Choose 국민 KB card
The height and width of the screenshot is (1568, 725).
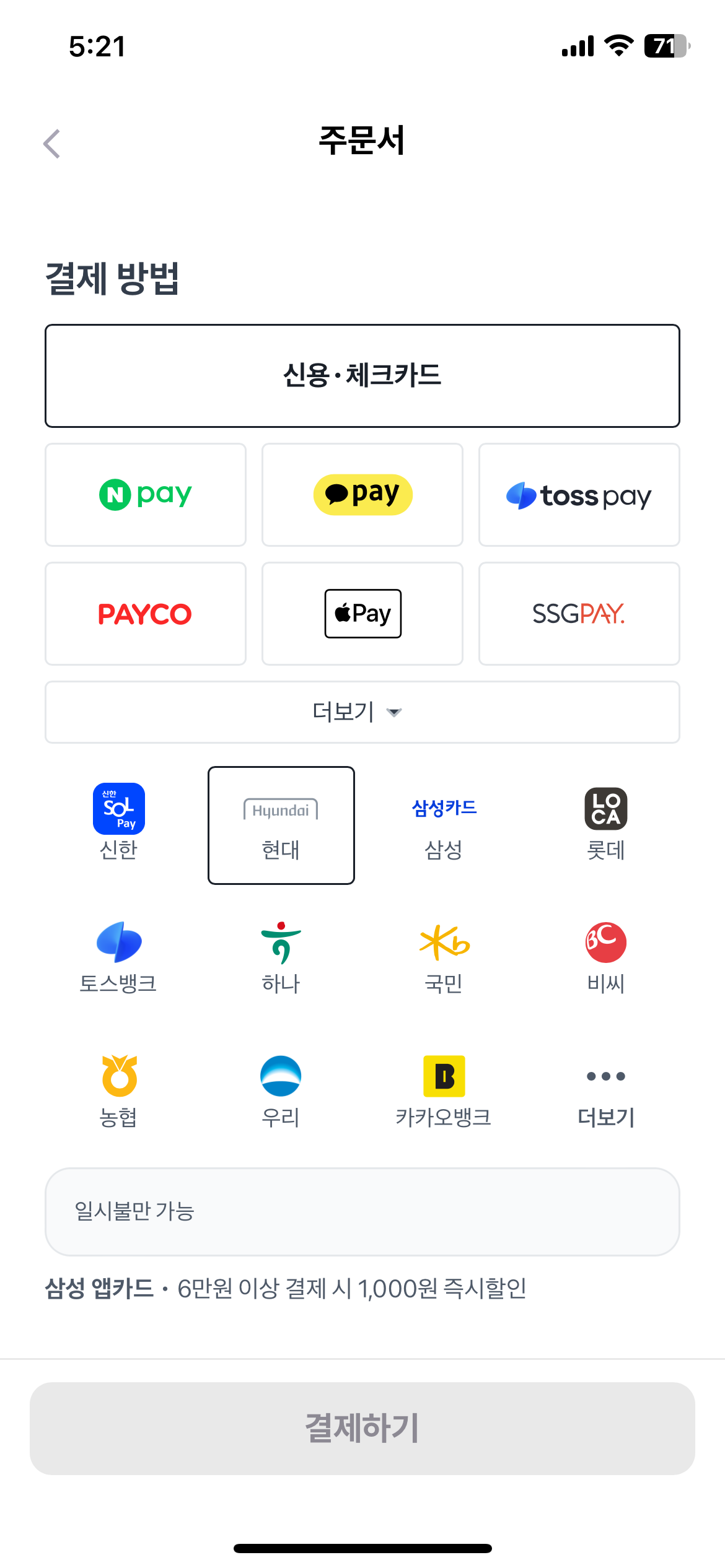click(x=444, y=957)
